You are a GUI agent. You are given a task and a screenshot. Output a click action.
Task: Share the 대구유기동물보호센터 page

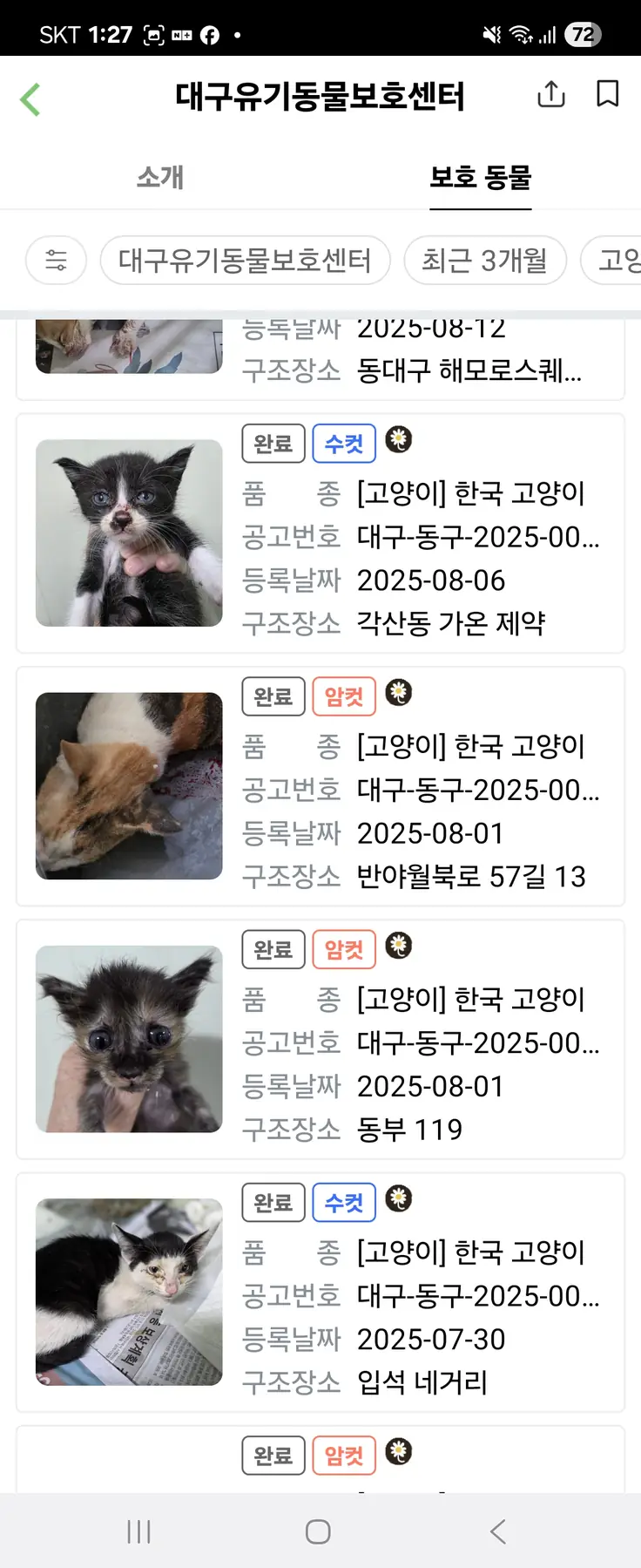point(550,94)
